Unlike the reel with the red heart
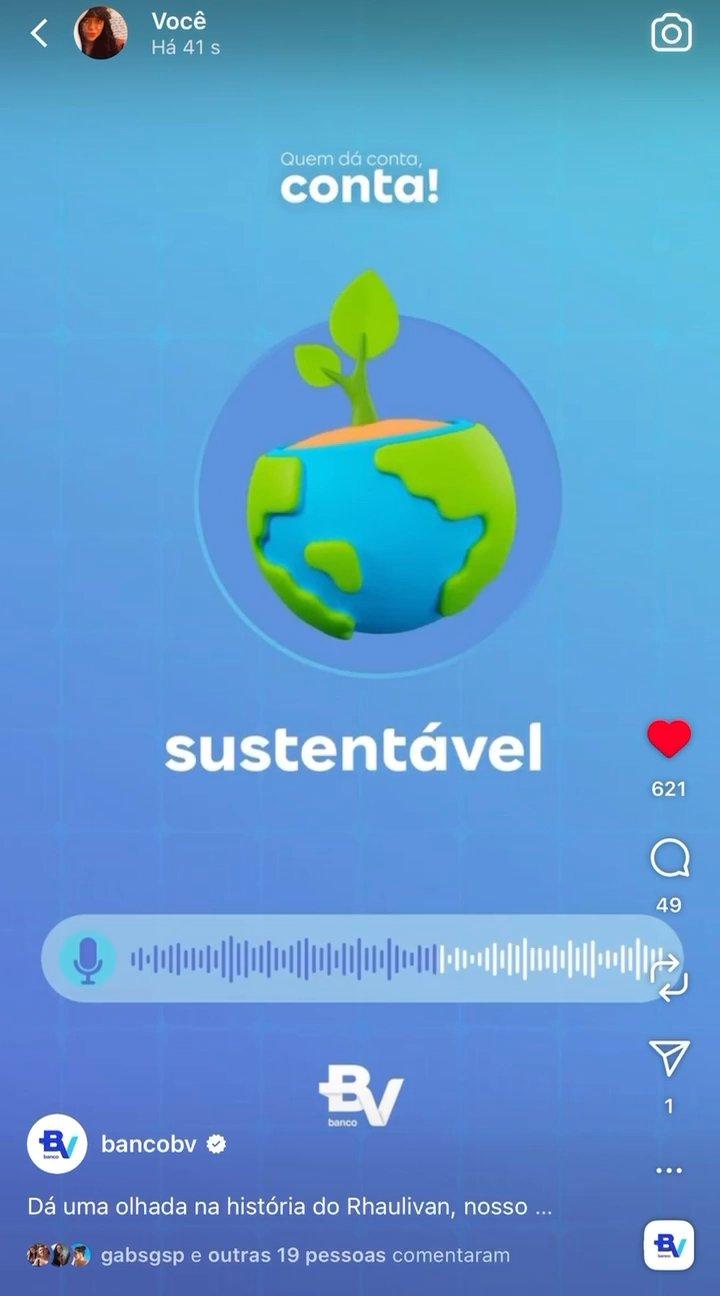 pyautogui.click(x=669, y=740)
